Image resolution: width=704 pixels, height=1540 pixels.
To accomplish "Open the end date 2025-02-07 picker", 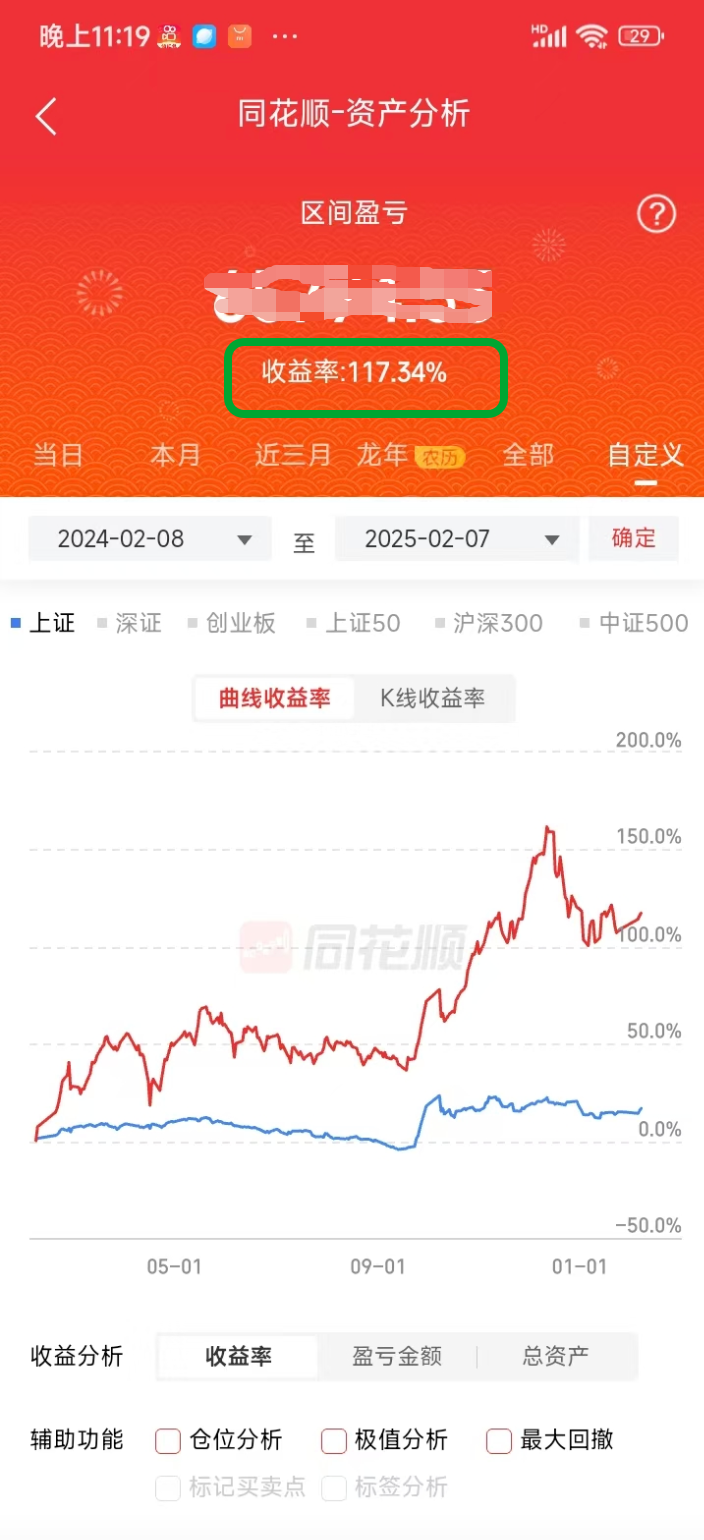I will pyautogui.click(x=457, y=539).
